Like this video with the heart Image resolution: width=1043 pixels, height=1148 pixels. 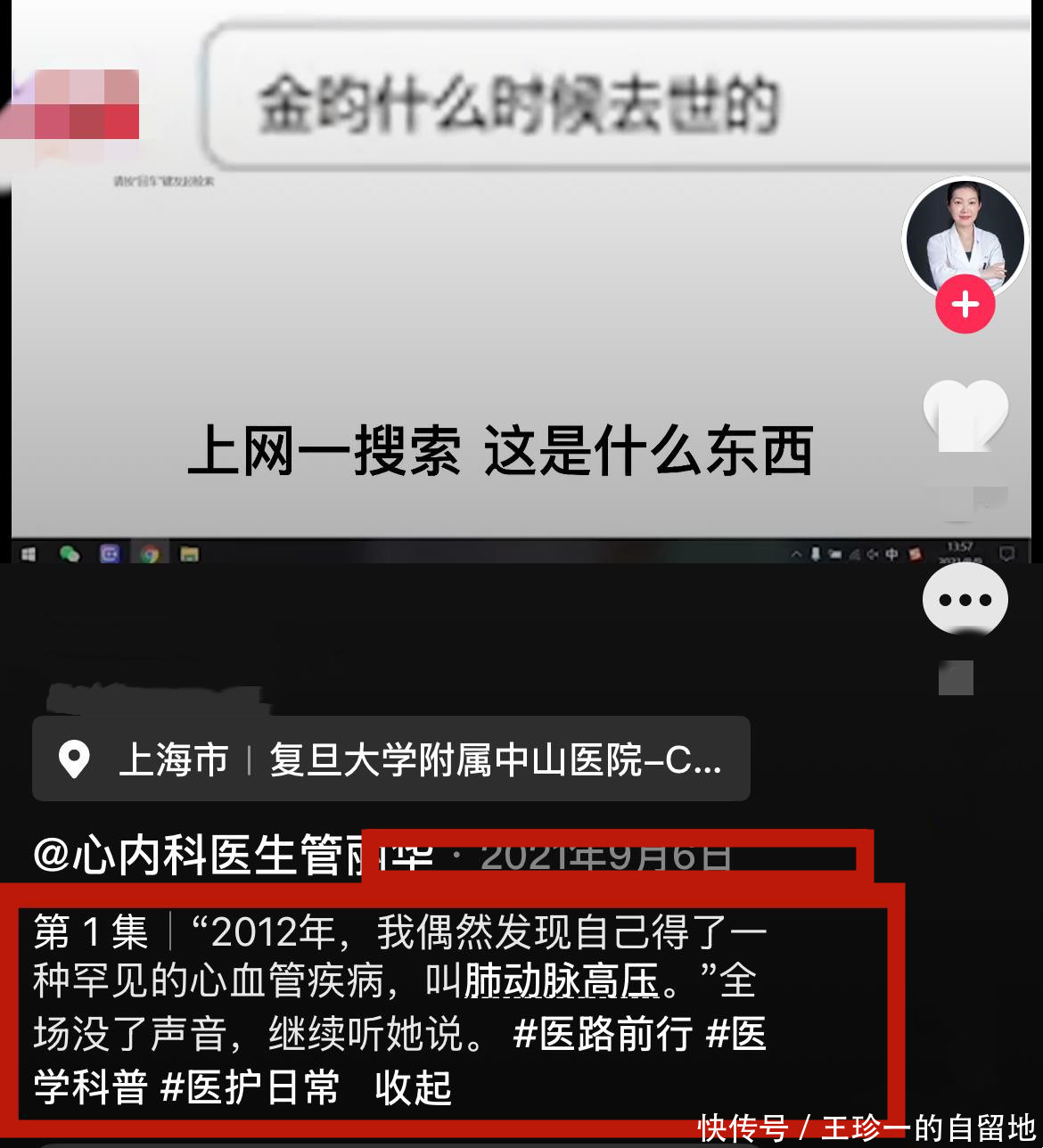coord(965,415)
